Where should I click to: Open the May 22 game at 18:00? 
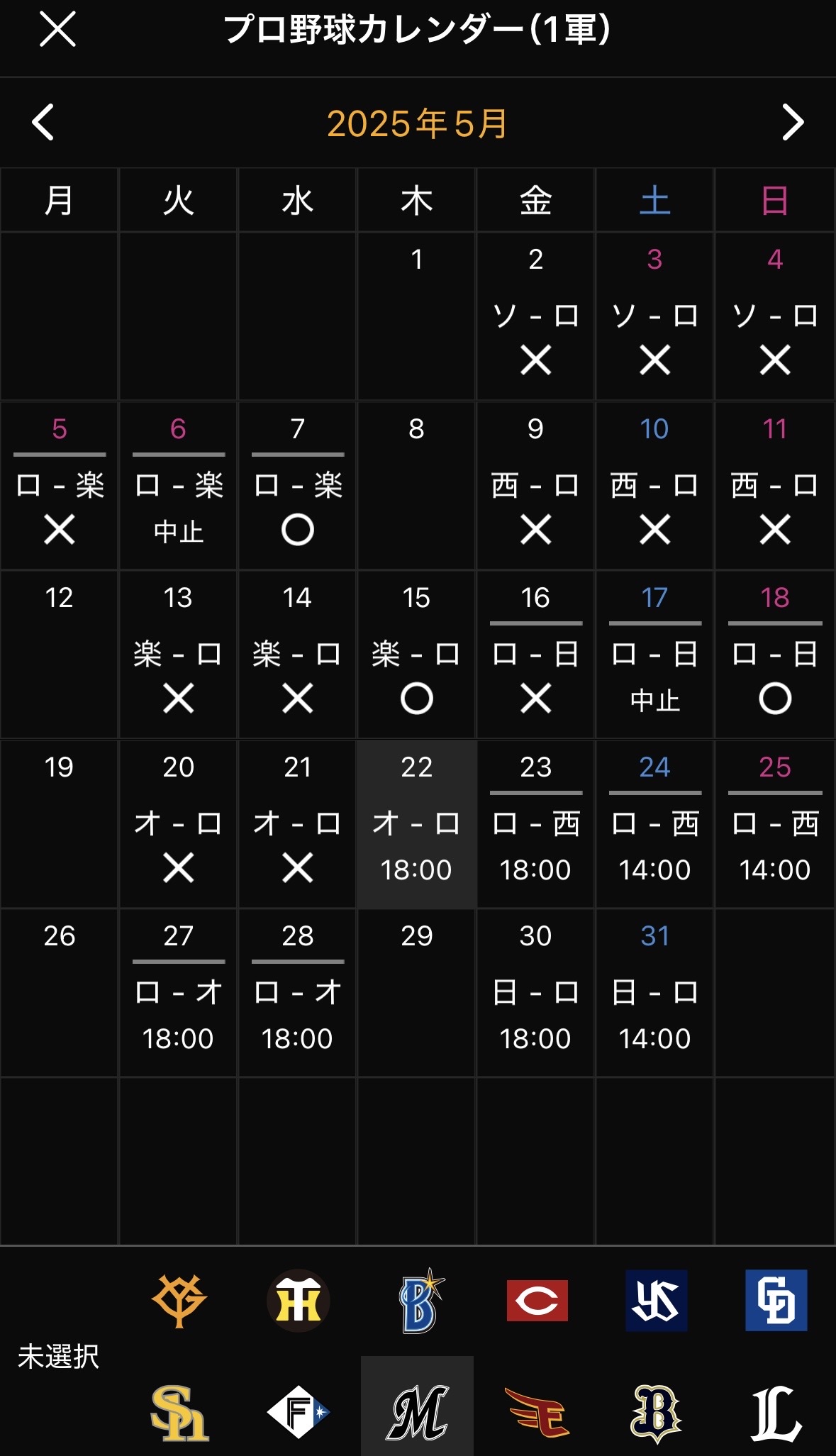tap(416, 824)
